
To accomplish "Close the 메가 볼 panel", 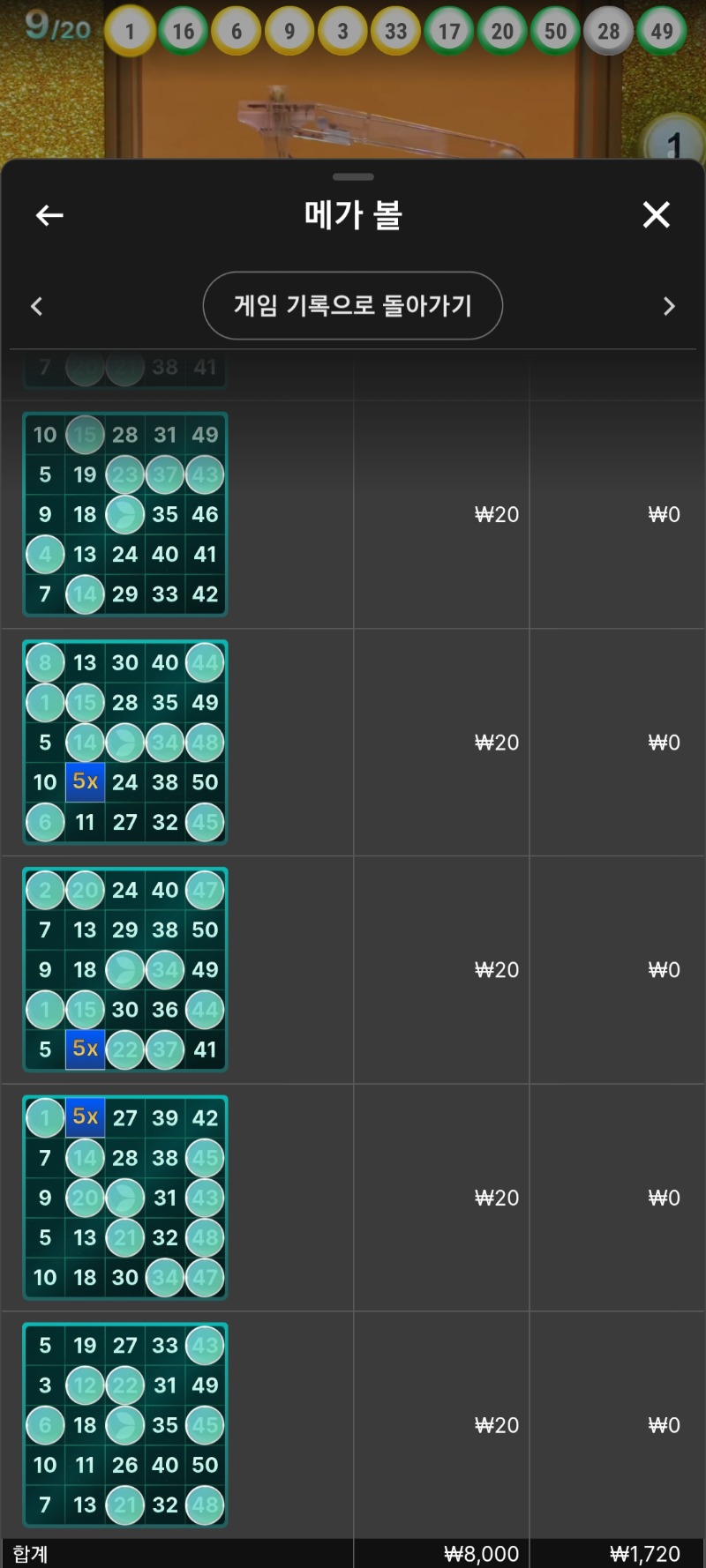I will (656, 214).
